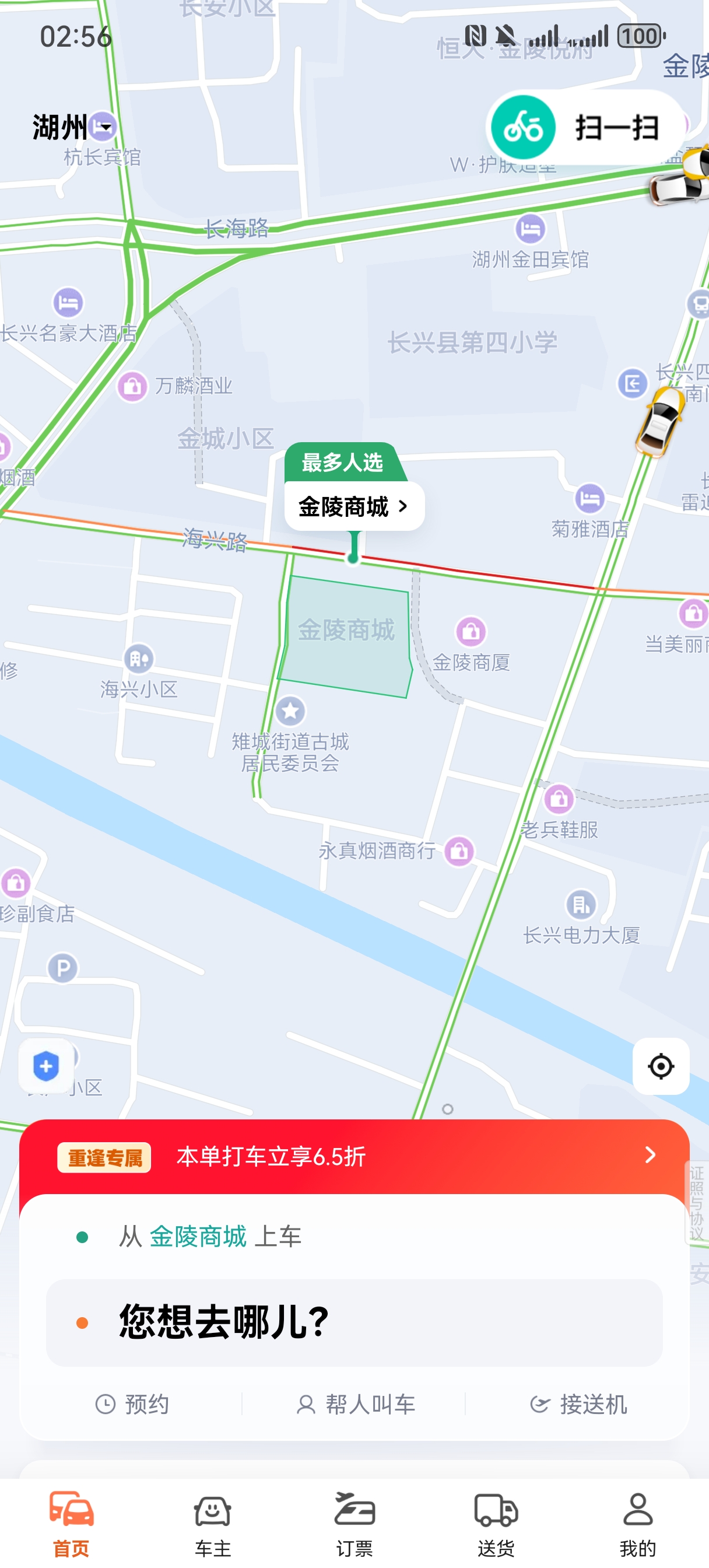Image resolution: width=709 pixels, height=1568 pixels.
Task: Open 接送机 airport transfer option
Action: (x=578, y=1404)
